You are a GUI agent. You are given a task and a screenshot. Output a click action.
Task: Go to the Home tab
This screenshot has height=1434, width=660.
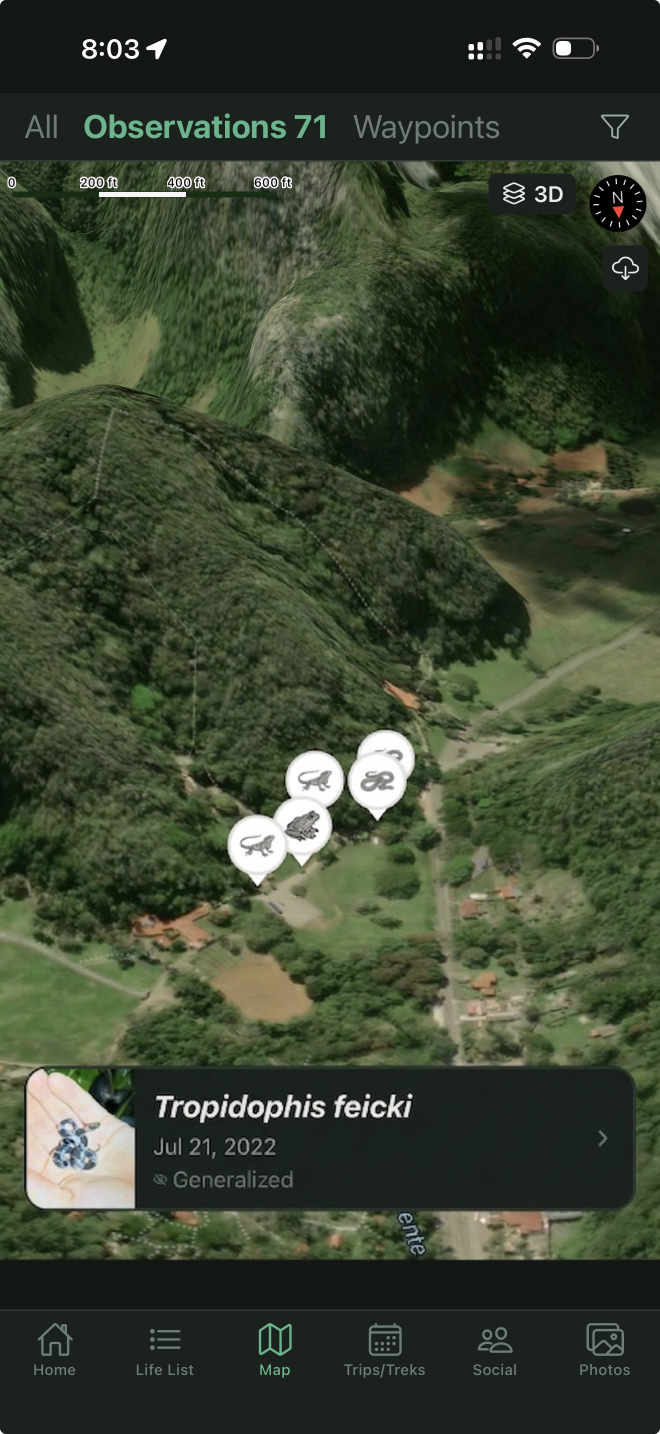54,1350
